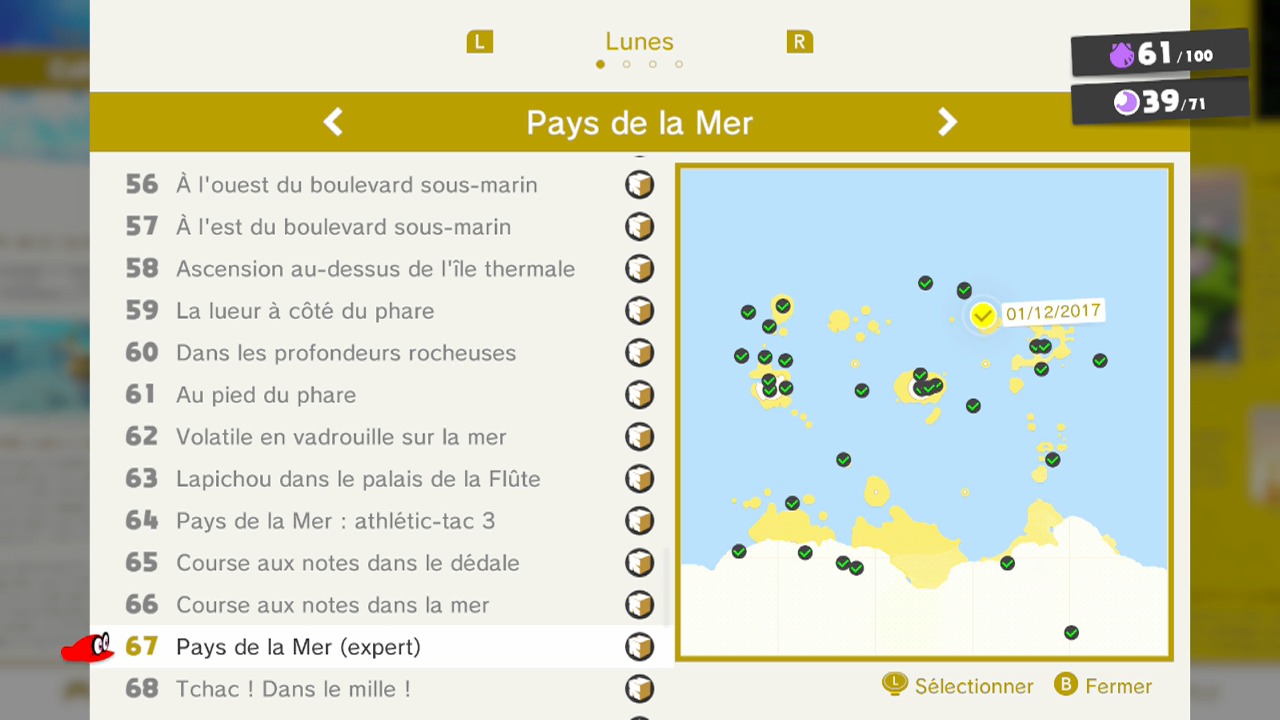Select moon 57 À l'est du boulevard sous-marin
This screenshot has height=720, width=1280.
343,227
